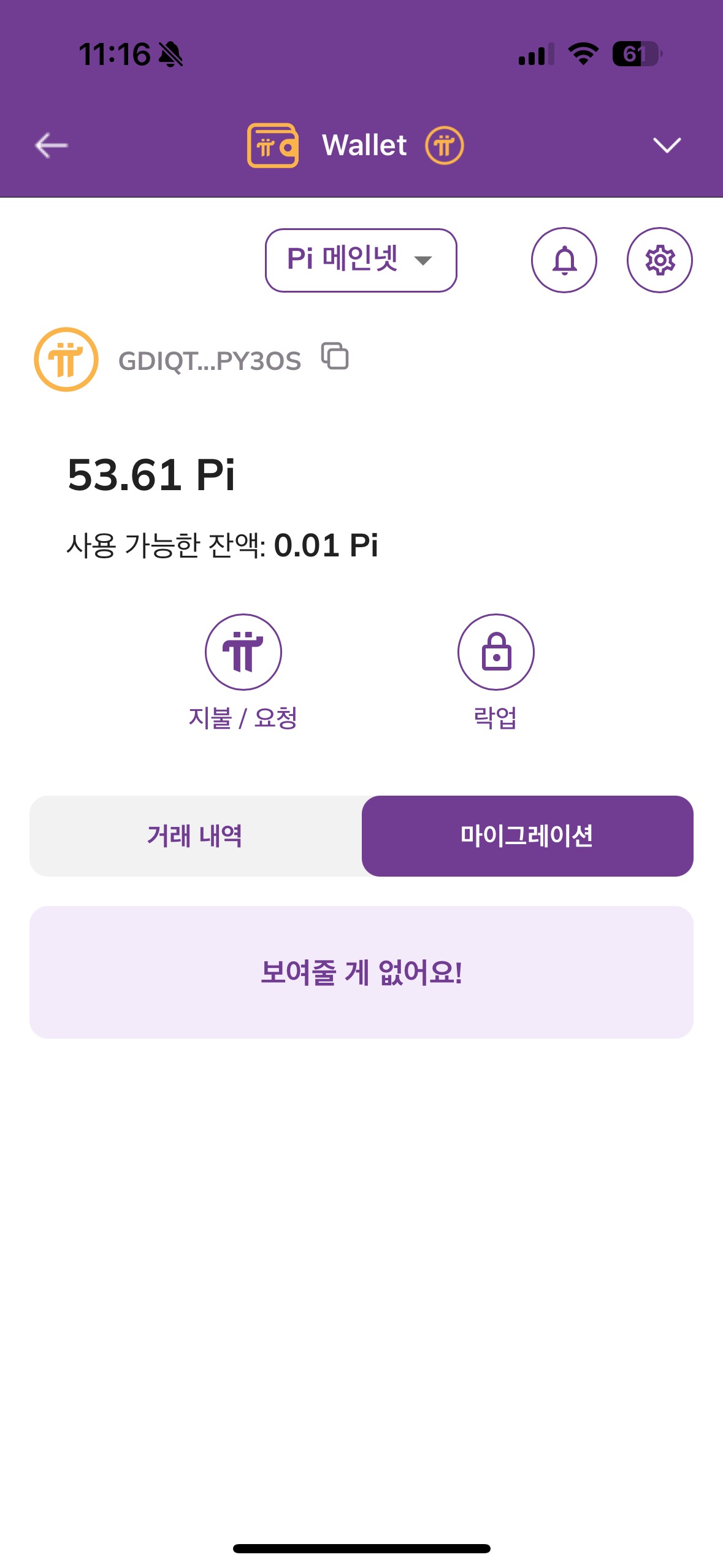723x1568 pixels.
Task: Click the Wi-Fi icon in the status bar
Action: pos(581,55)
